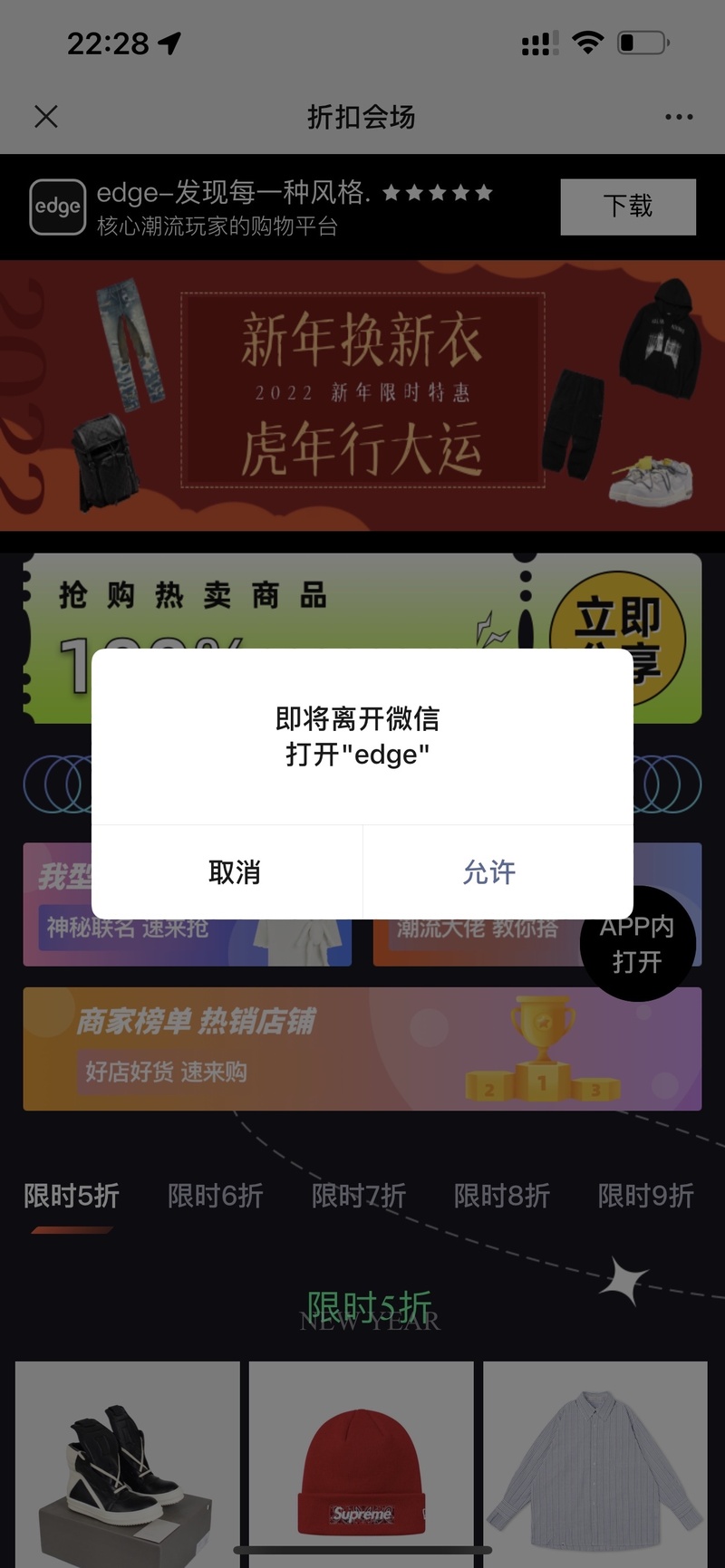Open the 商家榜单 热销店铺 banner
The image size is (725, 1568).
(x=362, y=1048)
